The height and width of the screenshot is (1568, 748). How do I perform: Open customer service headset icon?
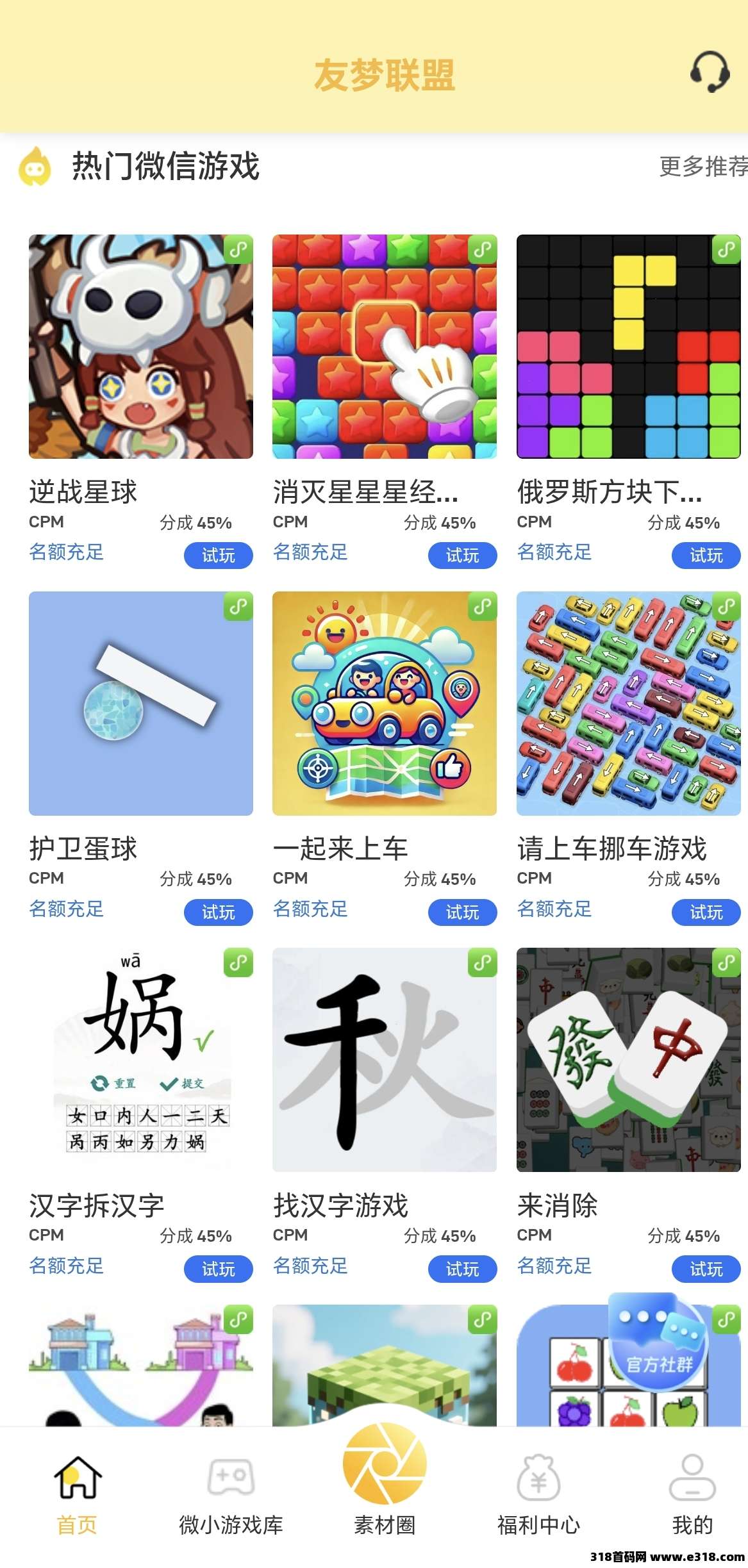pos(709,72)
